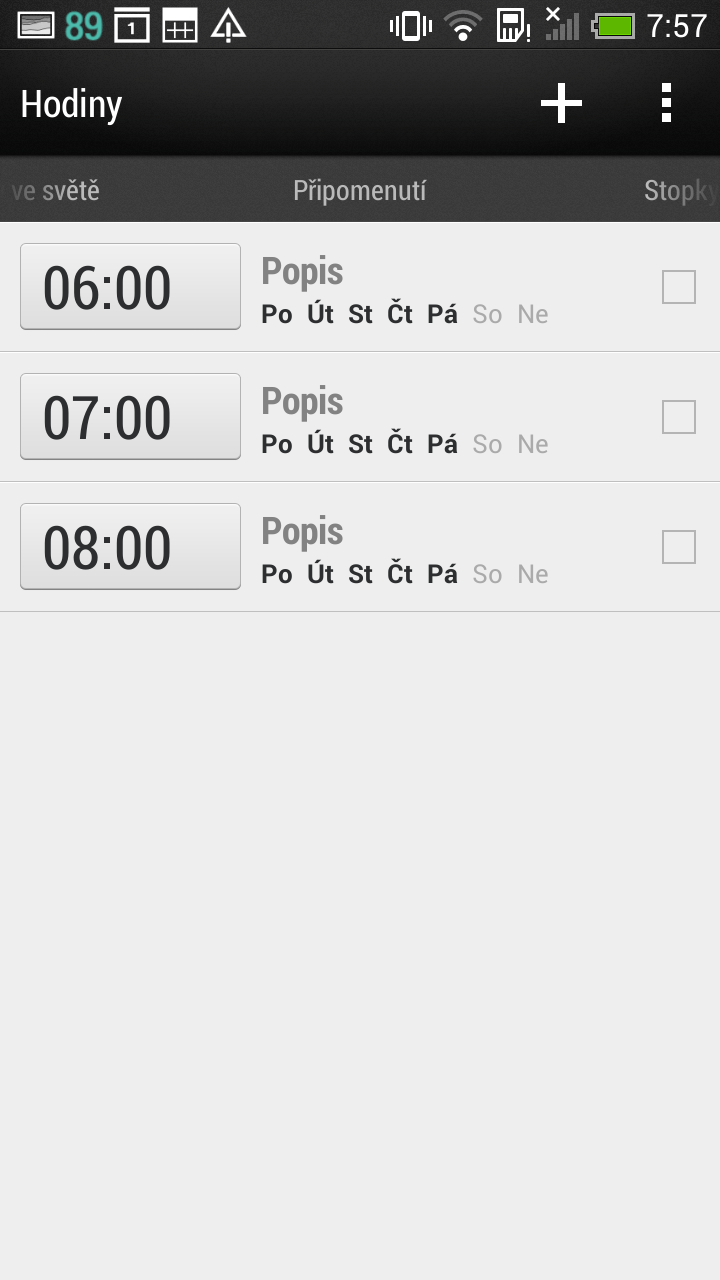This screenshot has width=720, height=1280.
Task: Change the 07:00 alarm time
Action: coord(130,417)
